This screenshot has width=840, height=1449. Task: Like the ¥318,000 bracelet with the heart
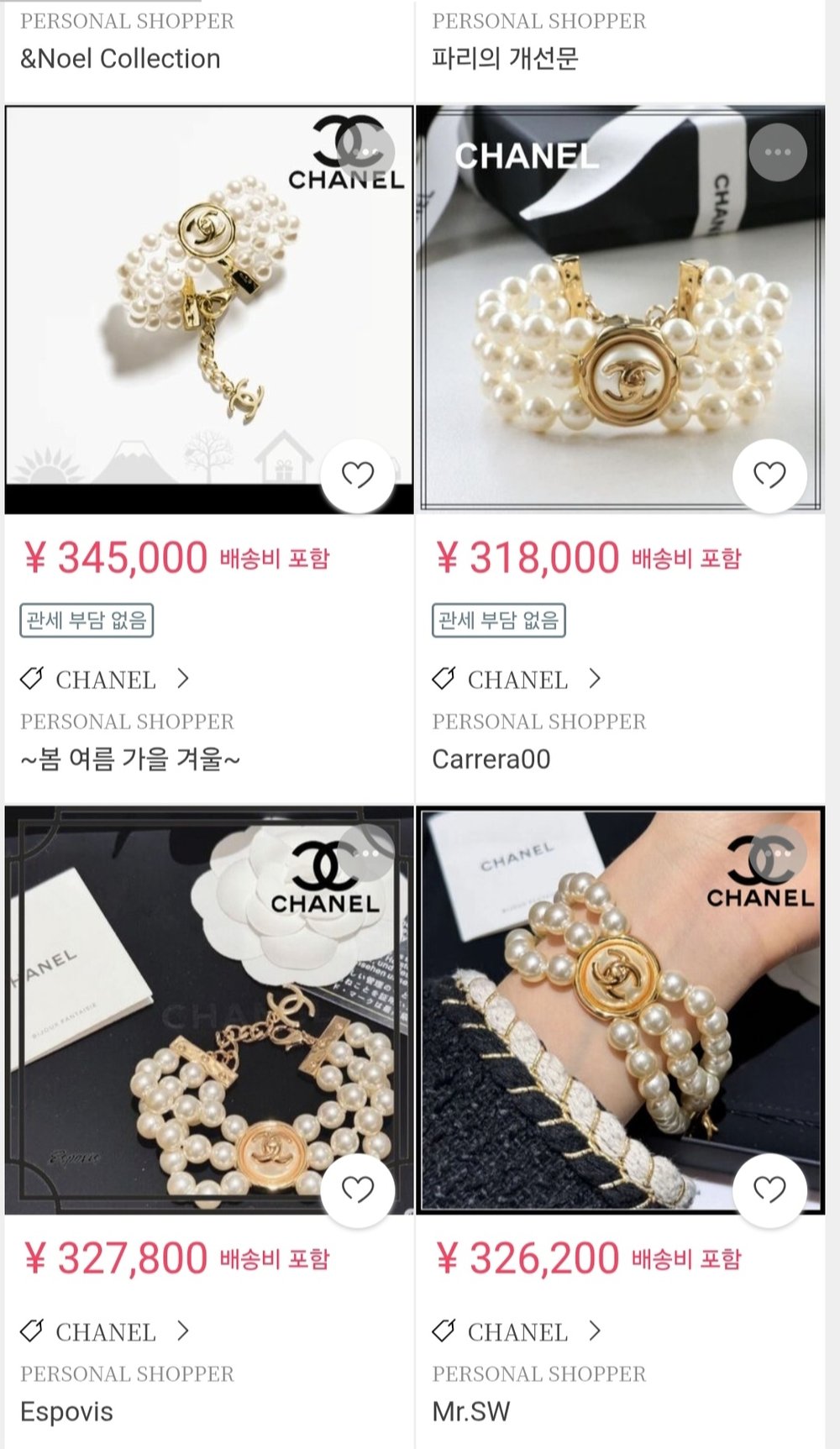click(769, 475)
